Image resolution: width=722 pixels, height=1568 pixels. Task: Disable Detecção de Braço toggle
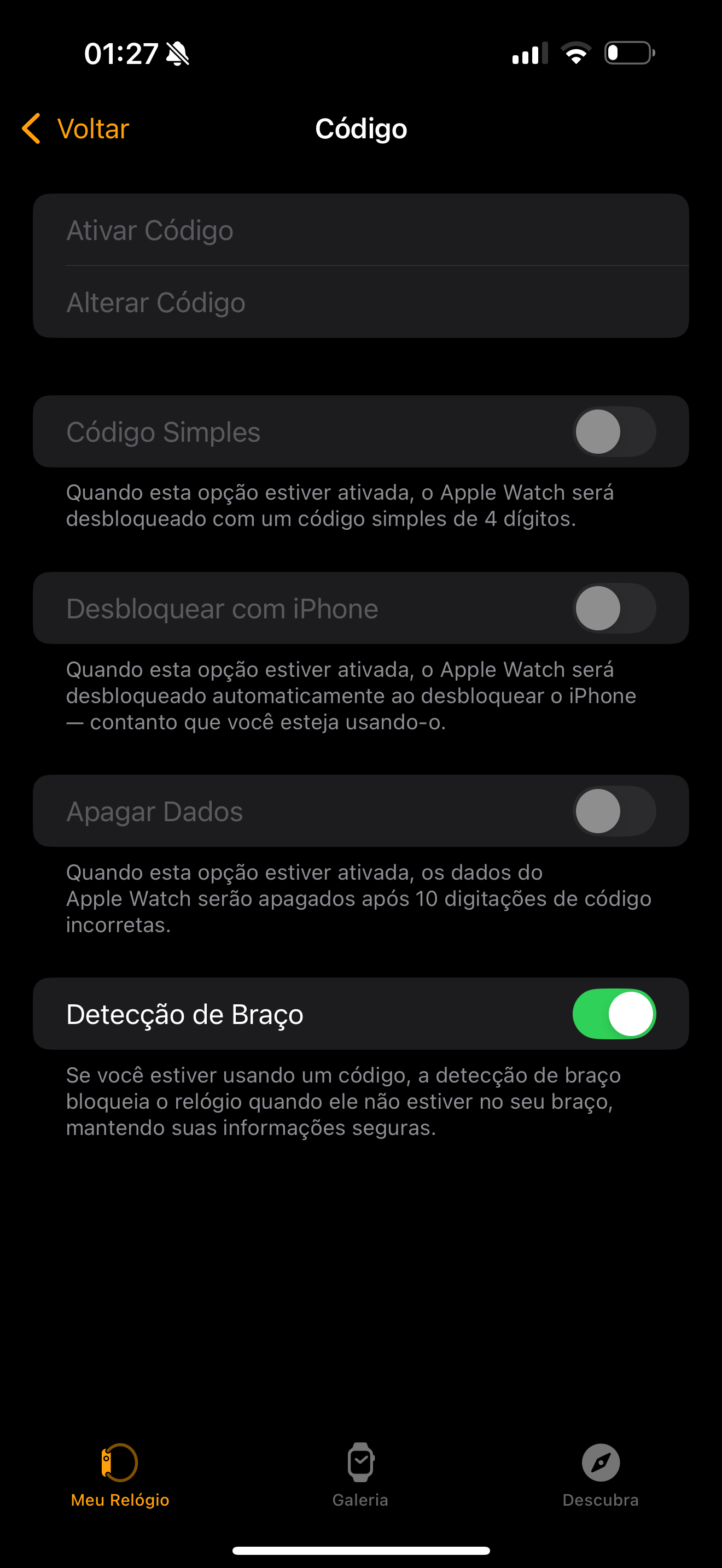pyautogui.click(x=614, y=1014)
